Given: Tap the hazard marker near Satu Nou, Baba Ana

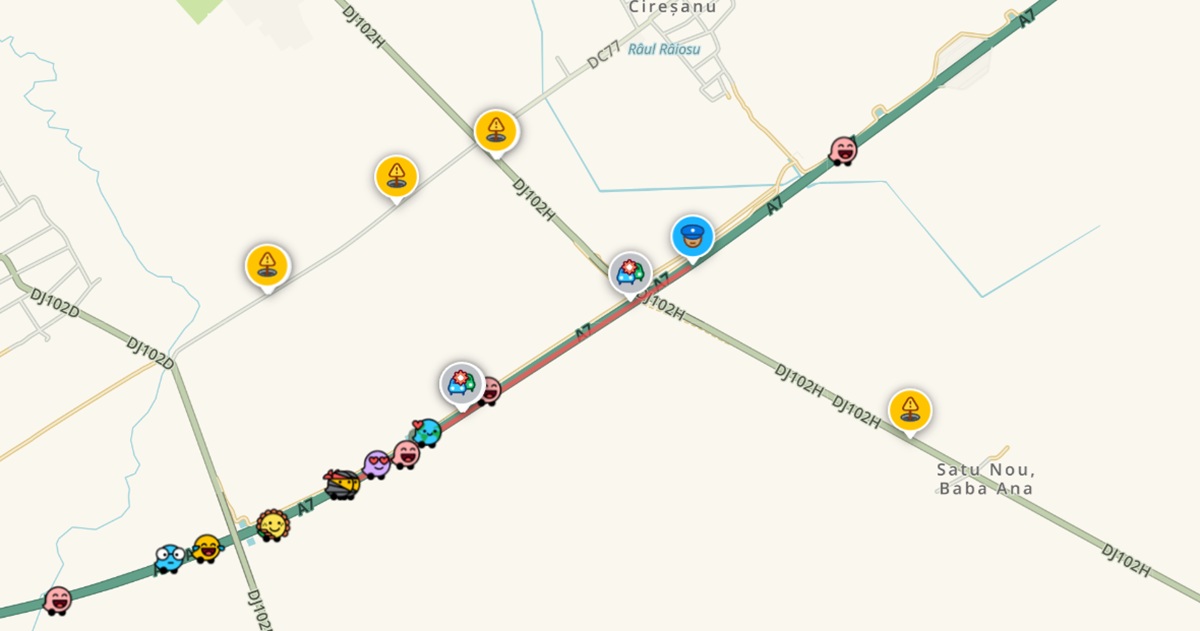Looking at the screenshot, I should point(910,410).
